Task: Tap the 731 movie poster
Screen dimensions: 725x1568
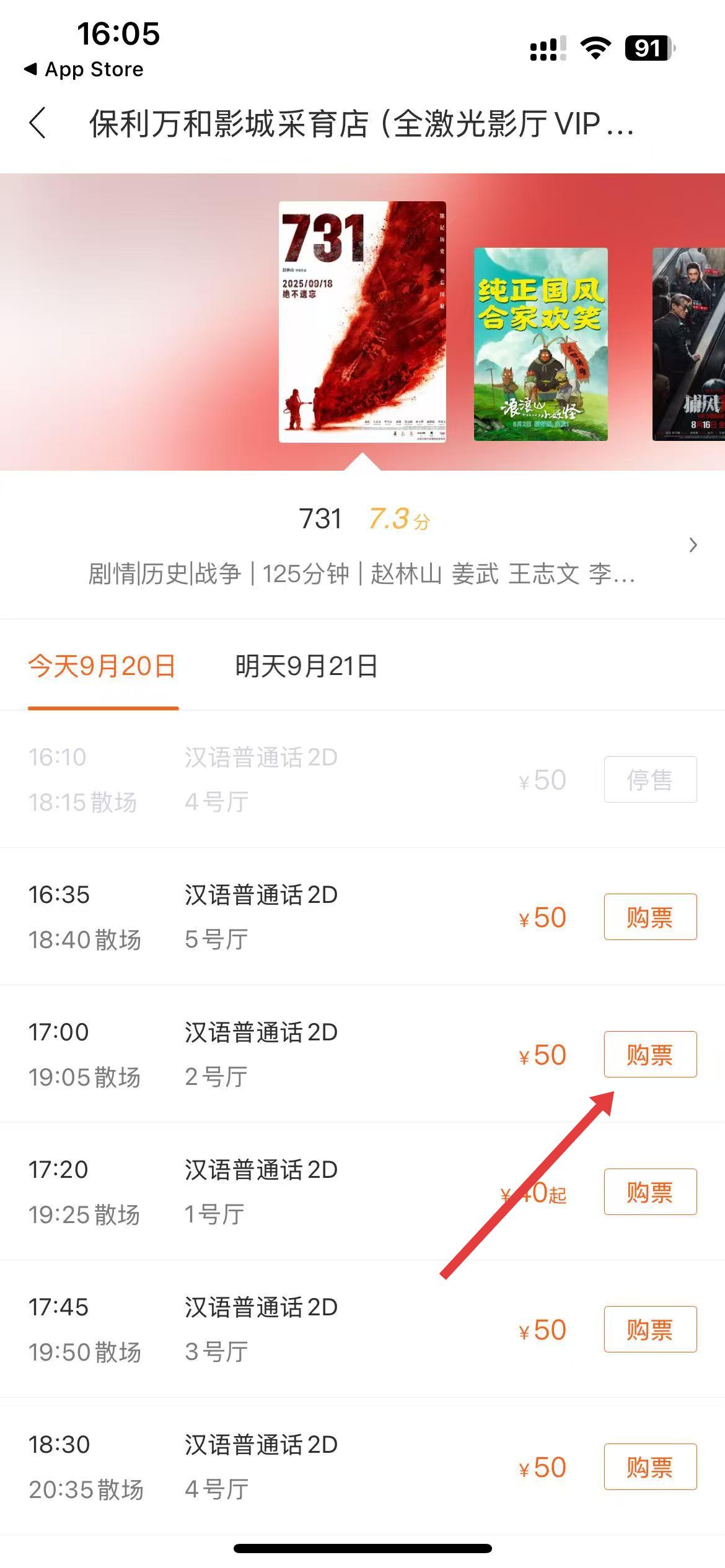Action: click(362, 322)
